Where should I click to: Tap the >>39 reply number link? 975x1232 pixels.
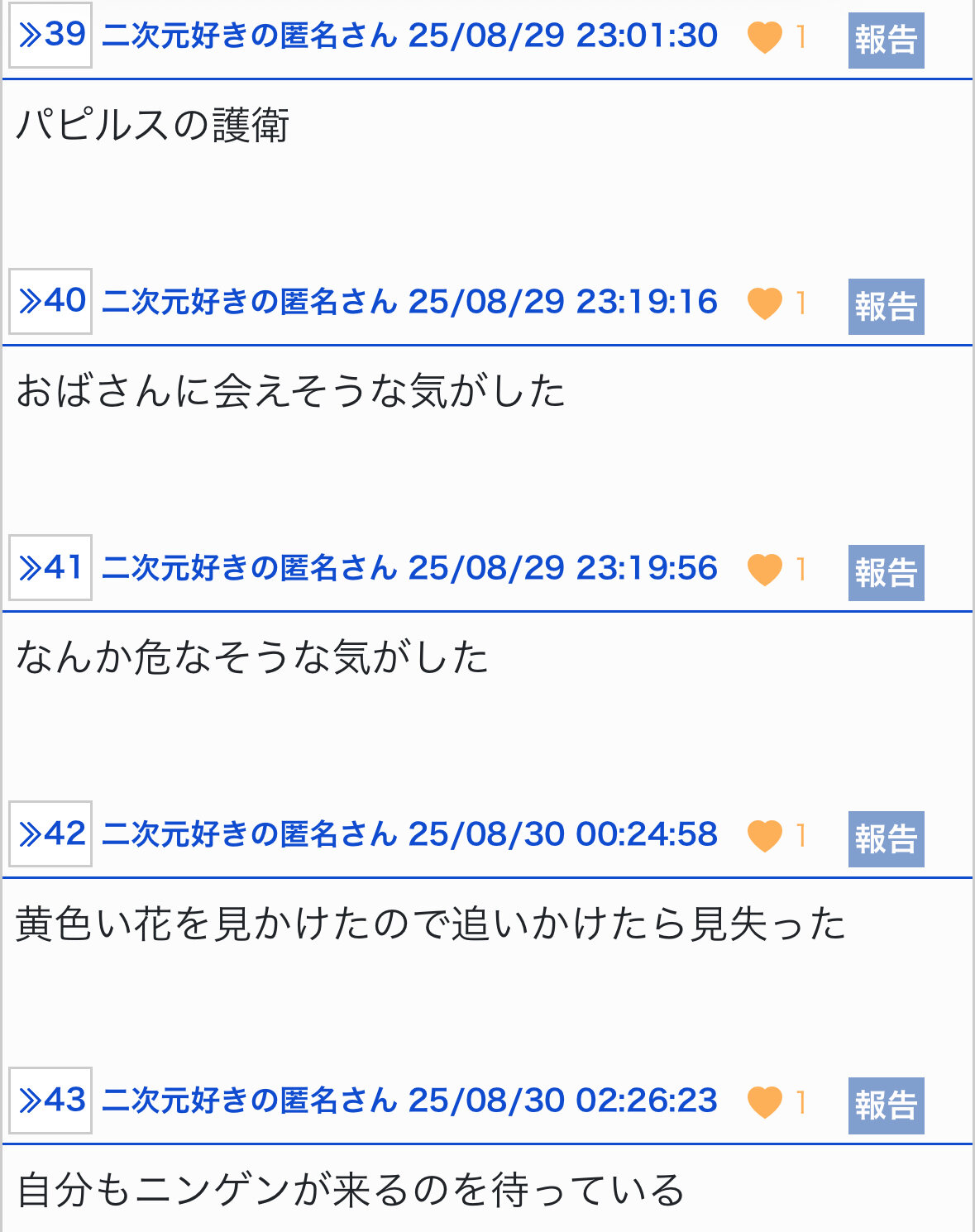(x=50, y=36)
